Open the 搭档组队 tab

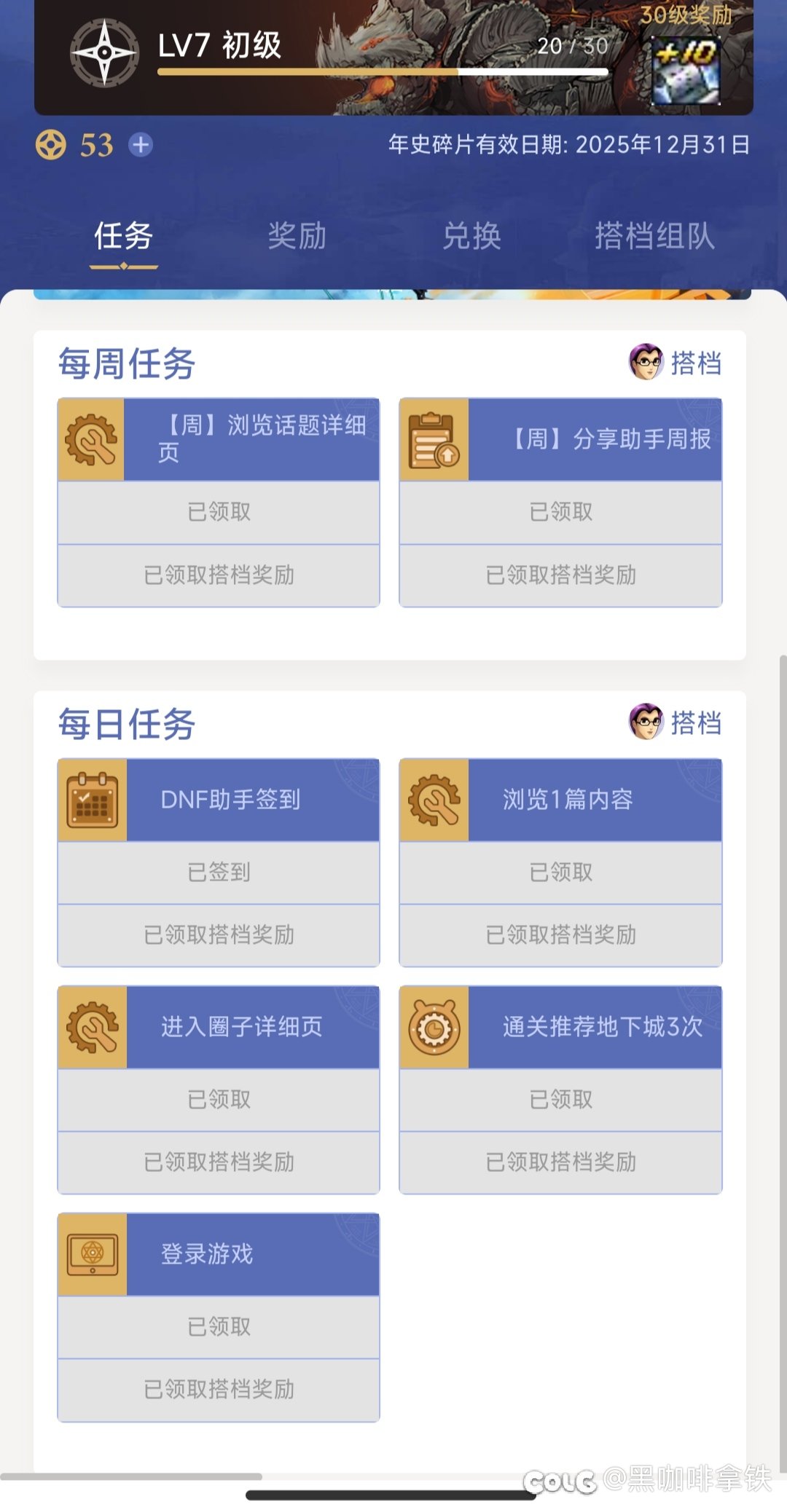tap(654, 236)
